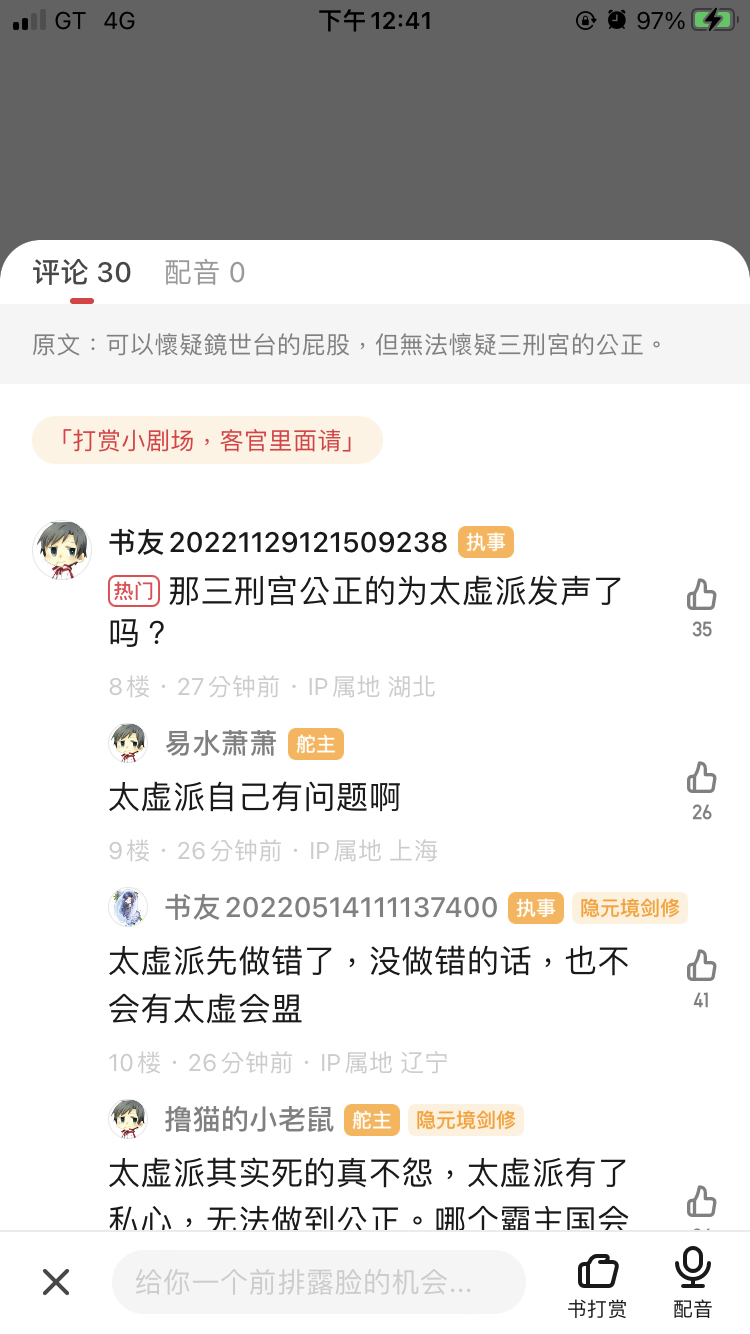Open avatar of 书友20221129121509238

click(x=62, y=549)
